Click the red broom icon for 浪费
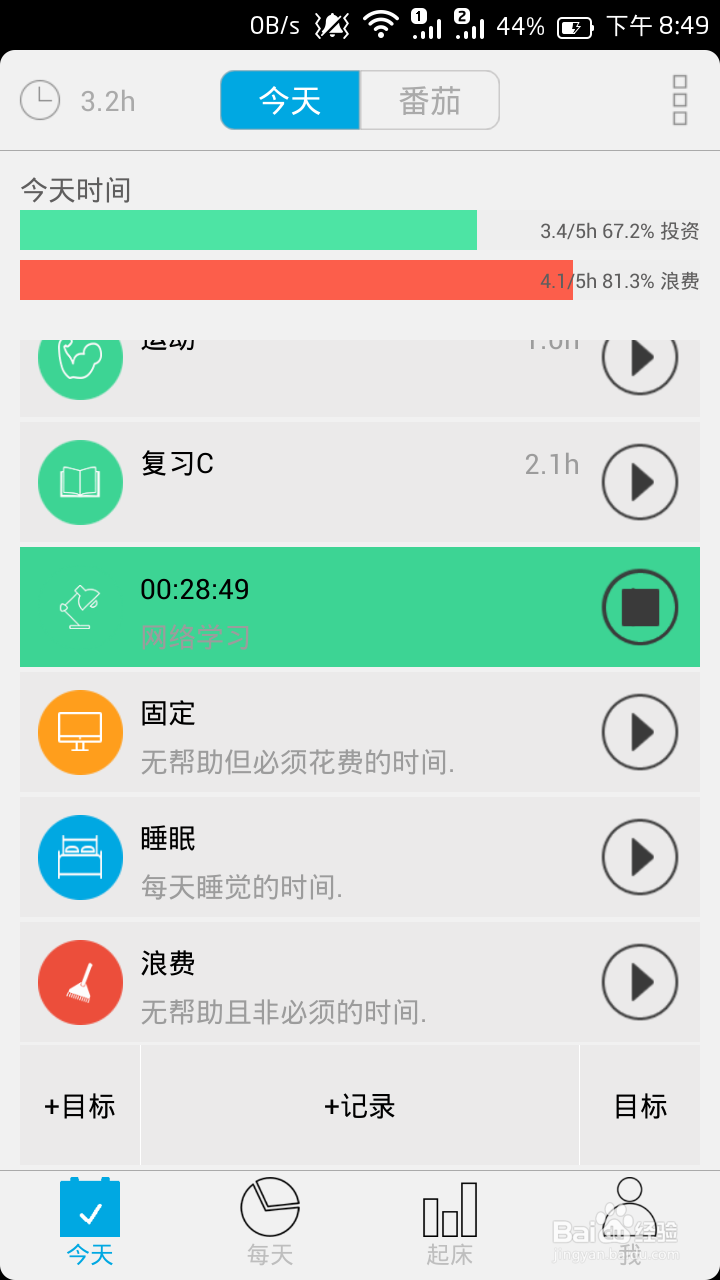The height and width of the screenshot is (1280, 720). click(x=80, y=982)
